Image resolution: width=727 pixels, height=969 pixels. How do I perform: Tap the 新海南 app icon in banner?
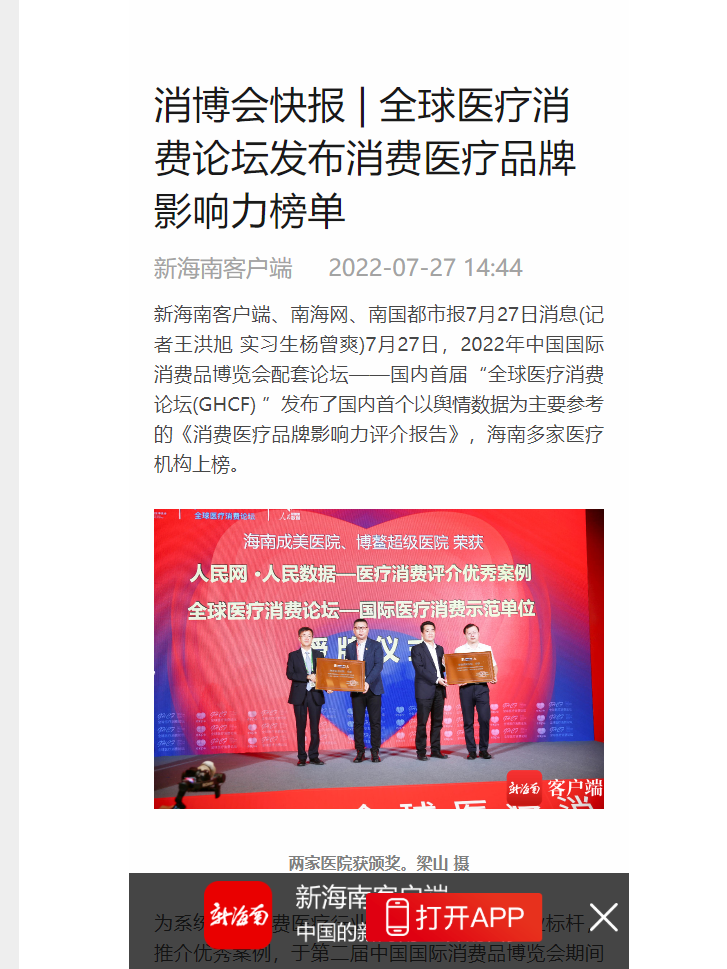[238, 916]
